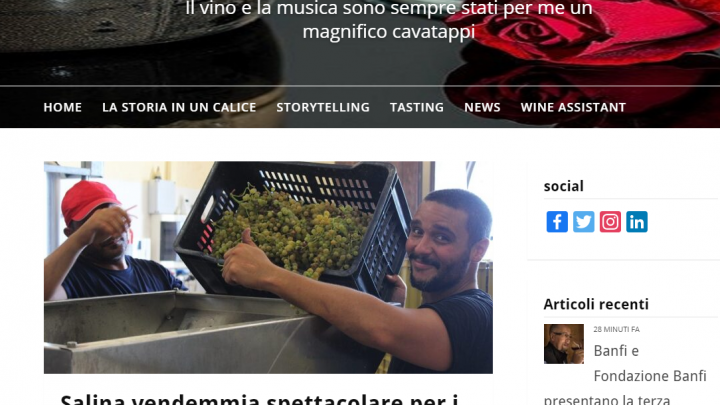Open the WINE ASSISTANT page

tap(573, 107)
